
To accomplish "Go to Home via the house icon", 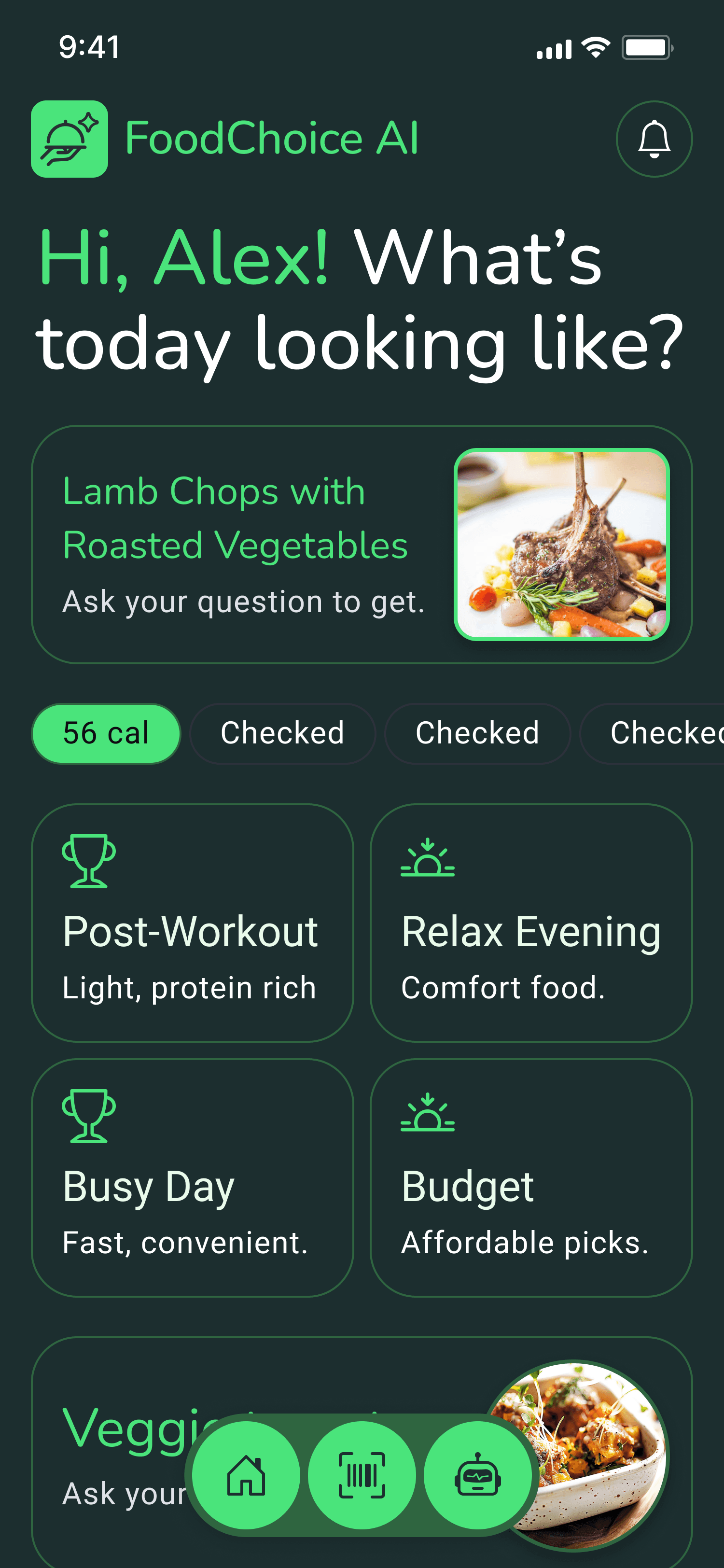I will (x=246, y=1475).
